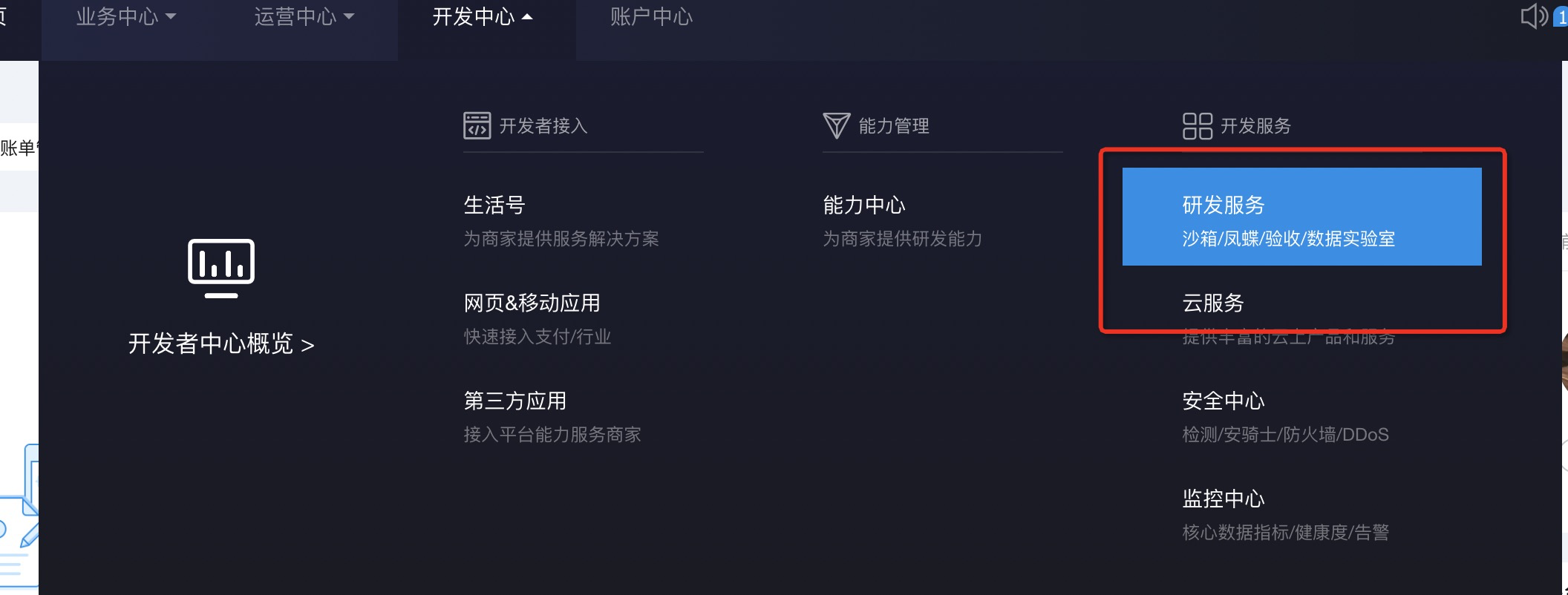
Task: Go to 监控中心
Action: tap(1224, 499)
